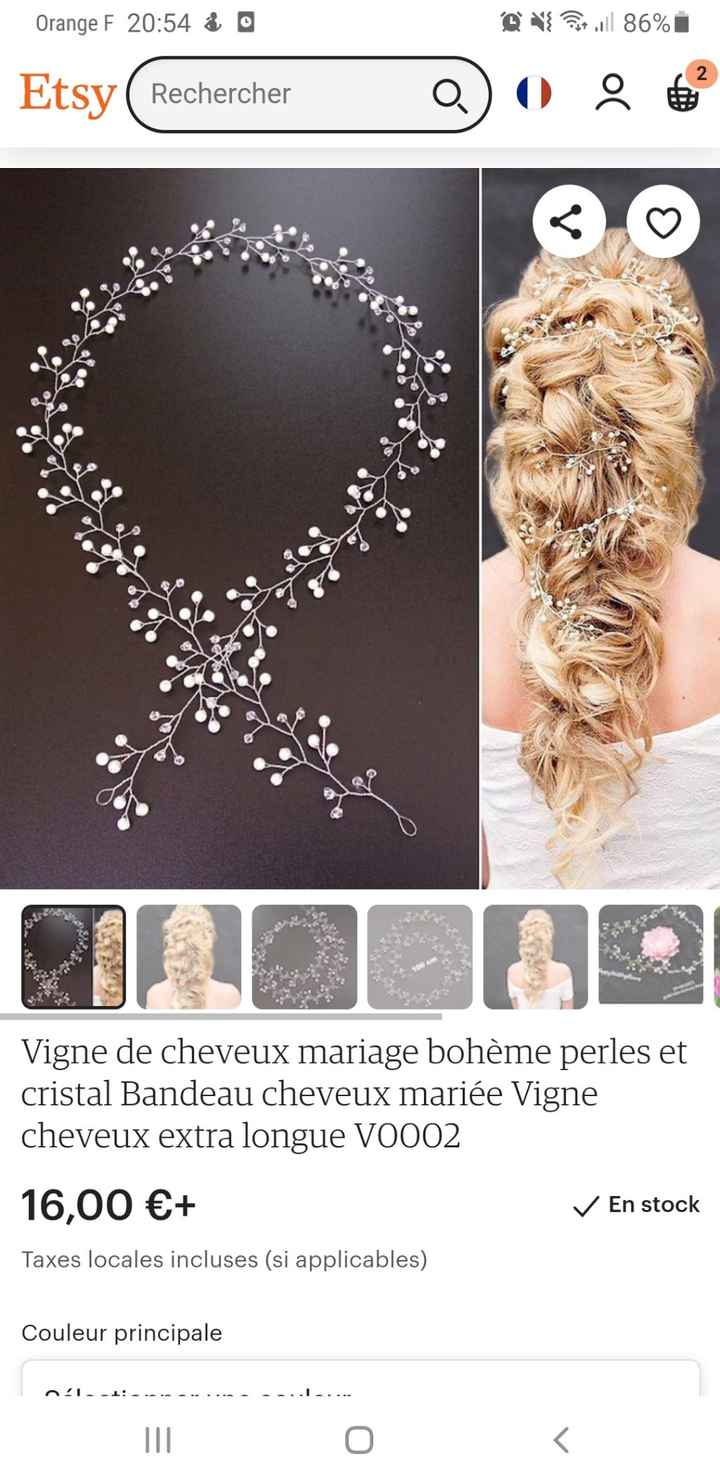Select the braided hairstyle thumbnail

(x=189, y=956)
